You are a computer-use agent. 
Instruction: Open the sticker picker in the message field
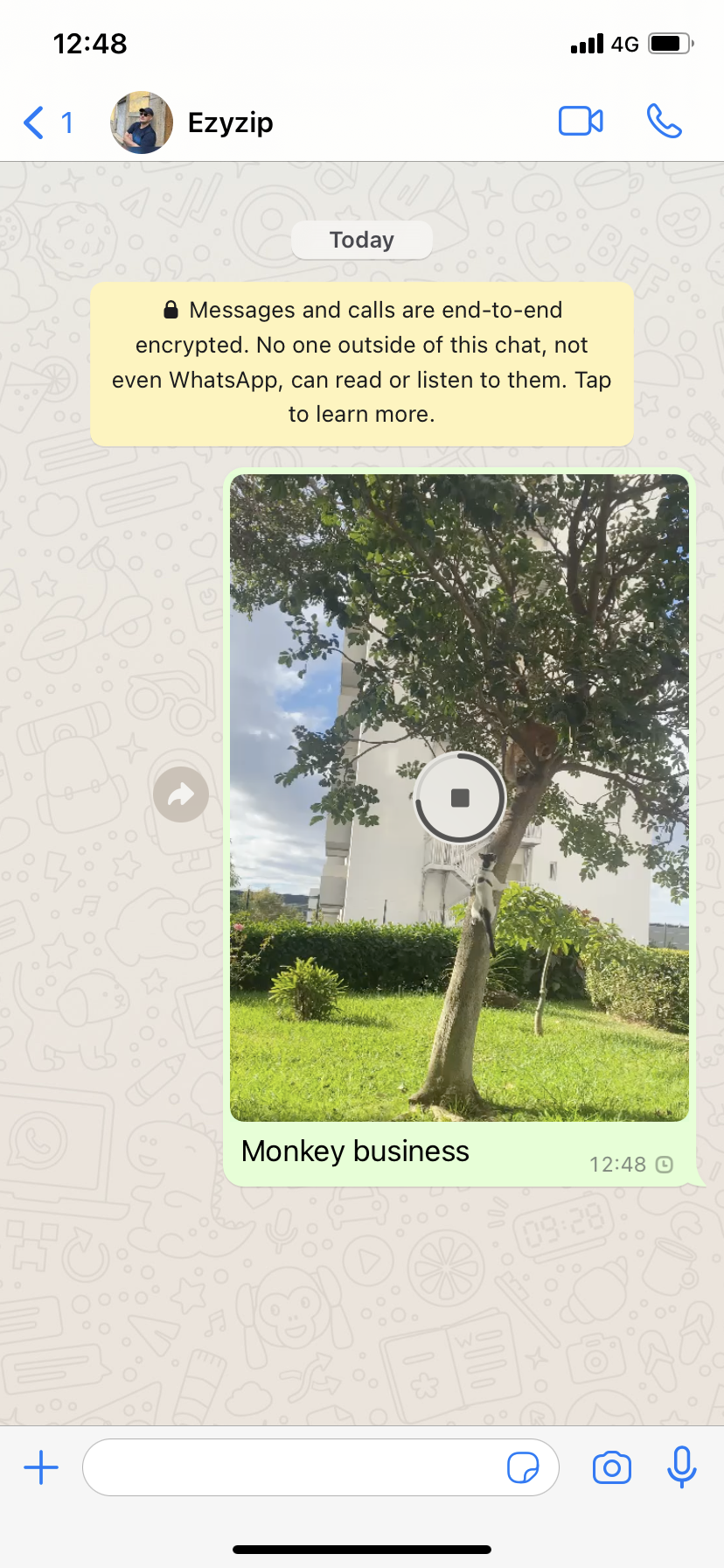click(x=526, y=1466)
